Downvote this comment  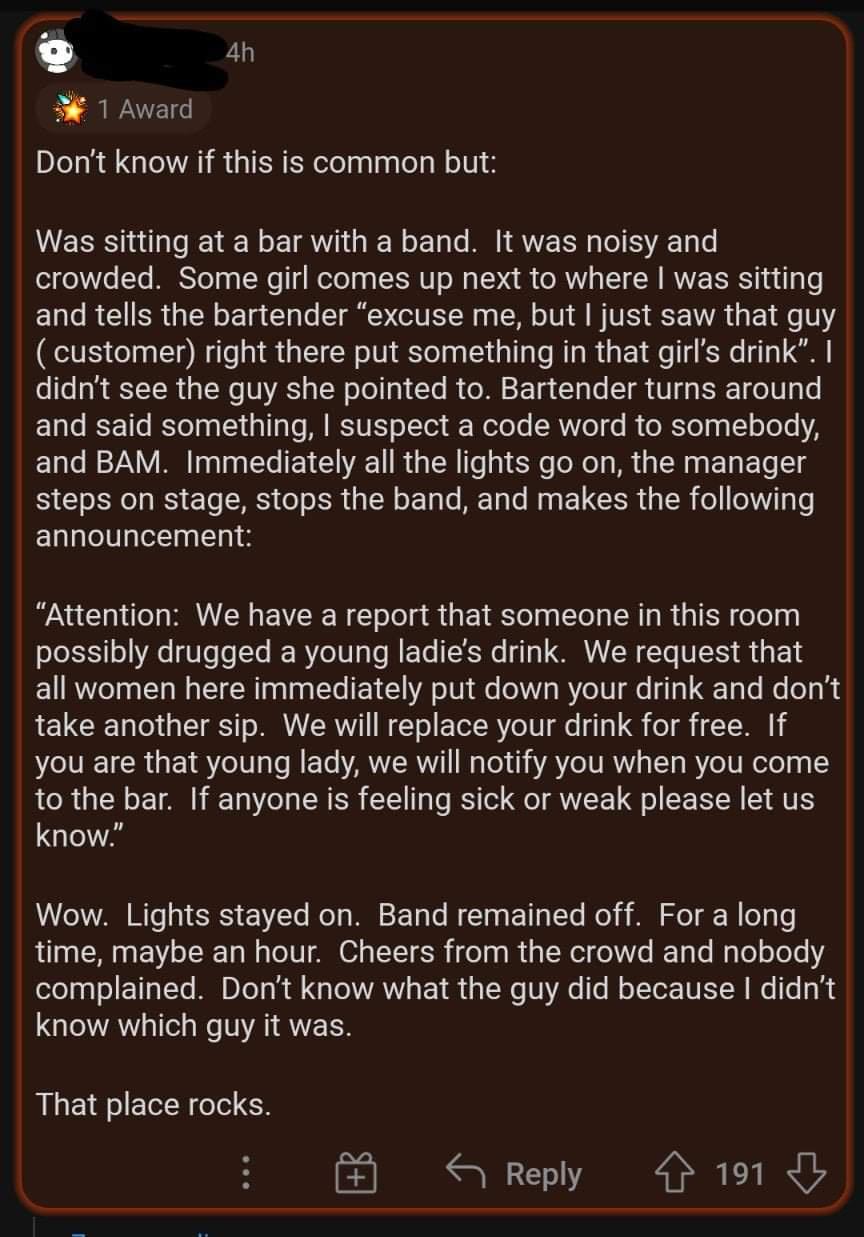[808, 1173]
